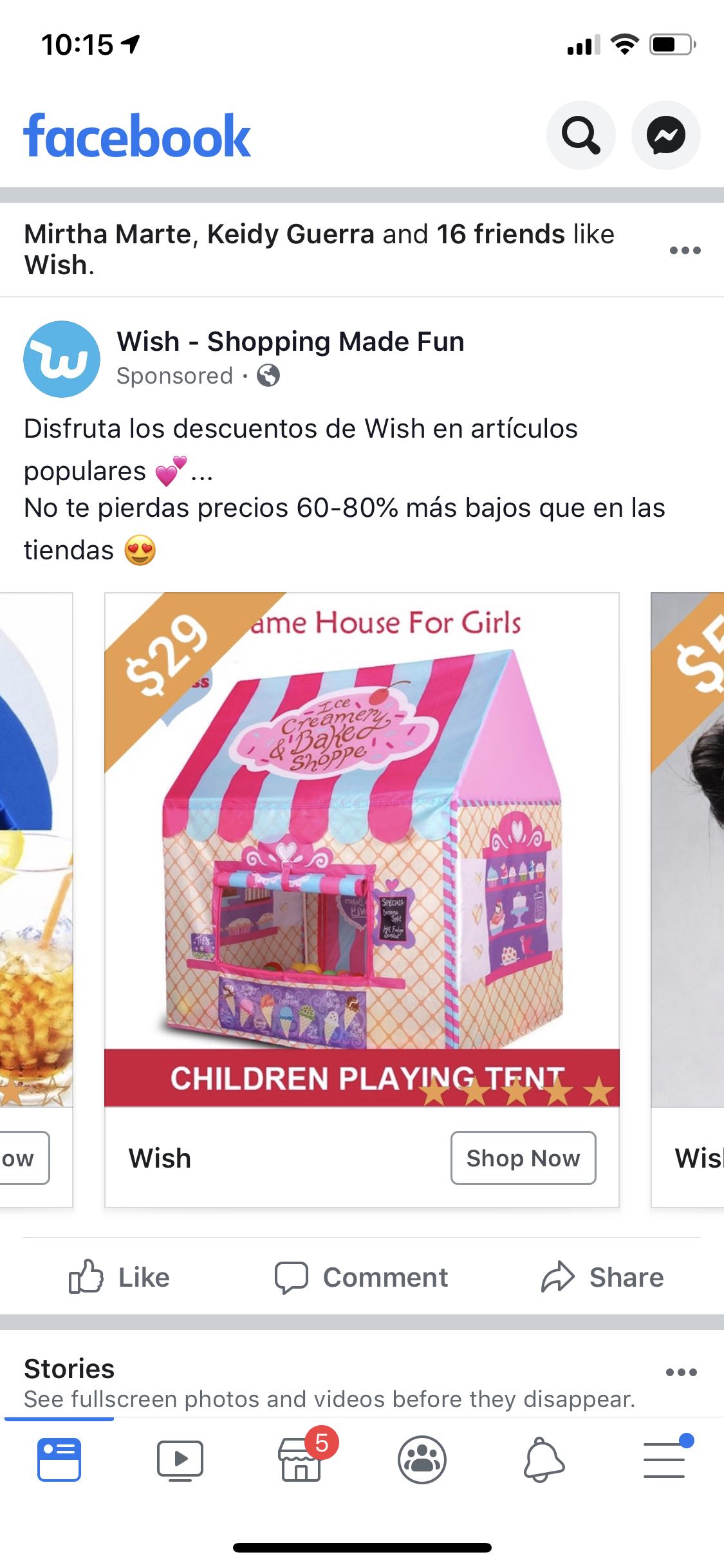
Task: Open the main menu tab
Action: point(664,1460)
